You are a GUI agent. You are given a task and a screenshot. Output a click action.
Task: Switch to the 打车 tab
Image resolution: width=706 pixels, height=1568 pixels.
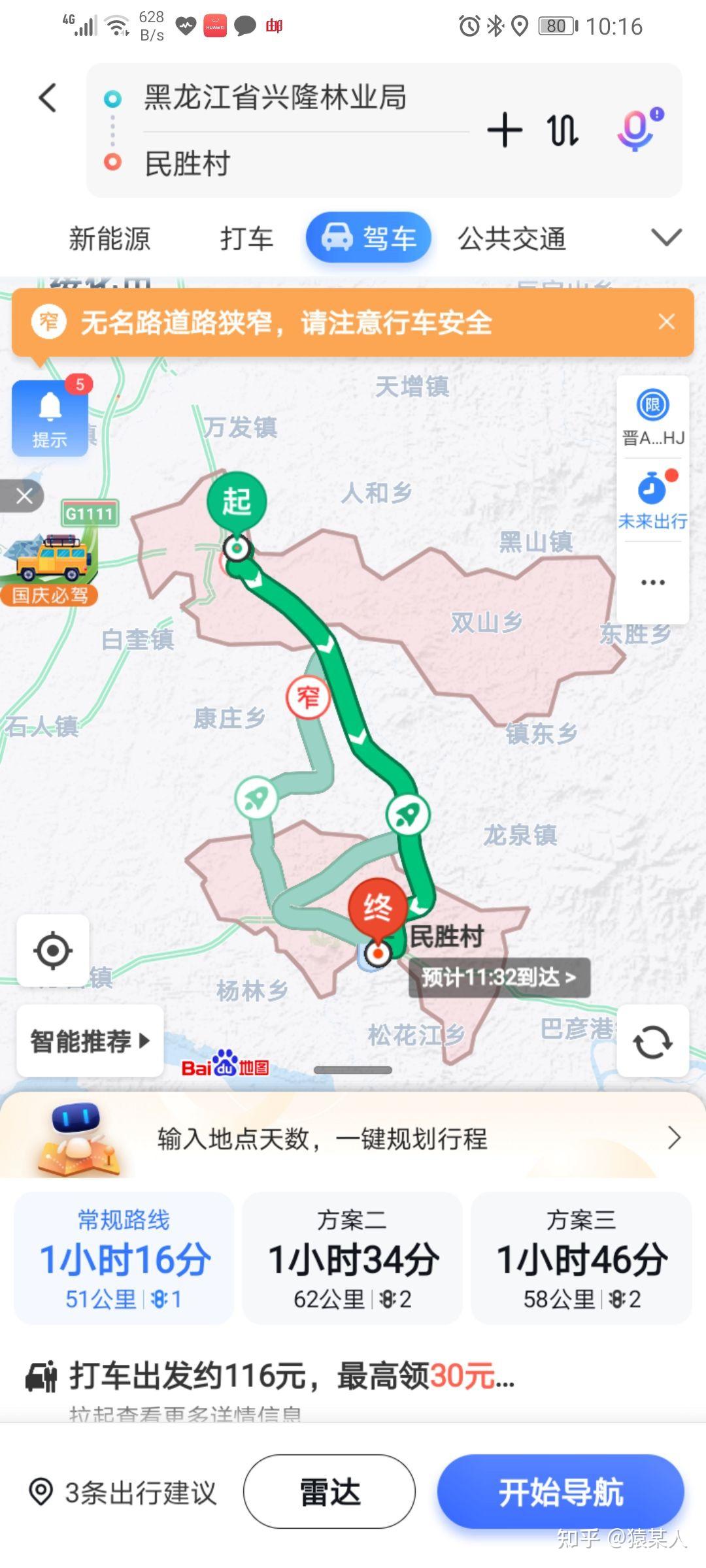[246, 238]
